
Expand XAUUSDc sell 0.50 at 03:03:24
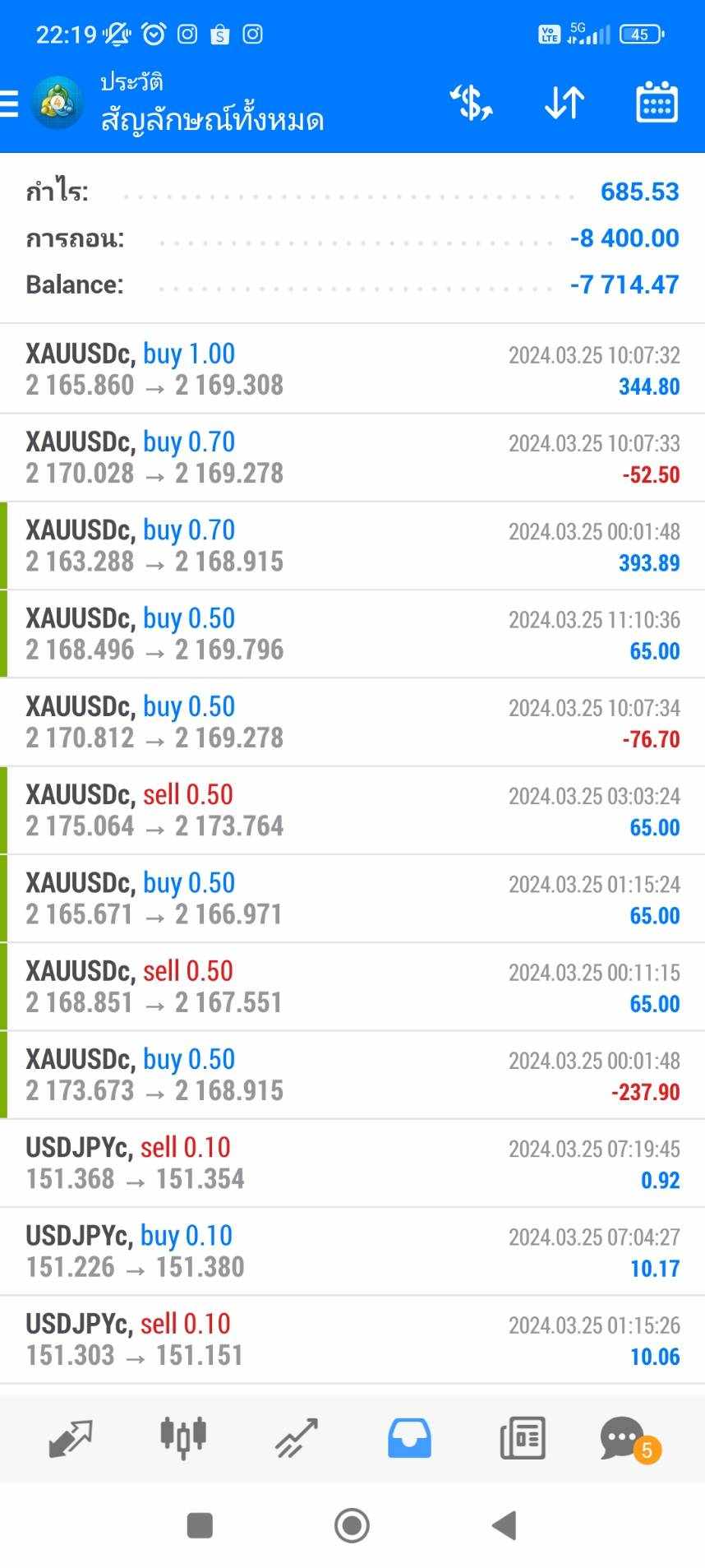352,811
